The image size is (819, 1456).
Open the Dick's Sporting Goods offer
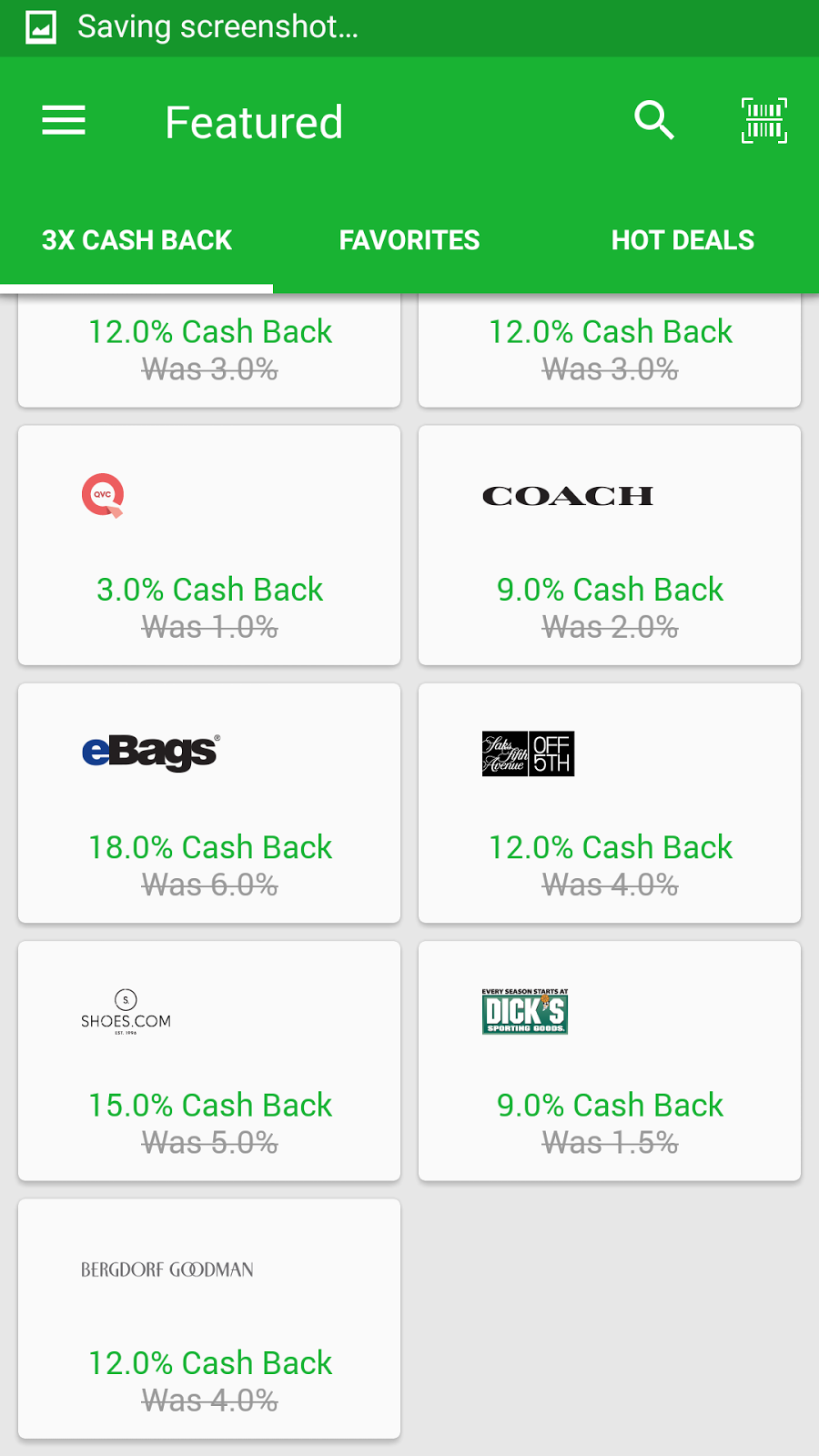[x=610, y=1061]
